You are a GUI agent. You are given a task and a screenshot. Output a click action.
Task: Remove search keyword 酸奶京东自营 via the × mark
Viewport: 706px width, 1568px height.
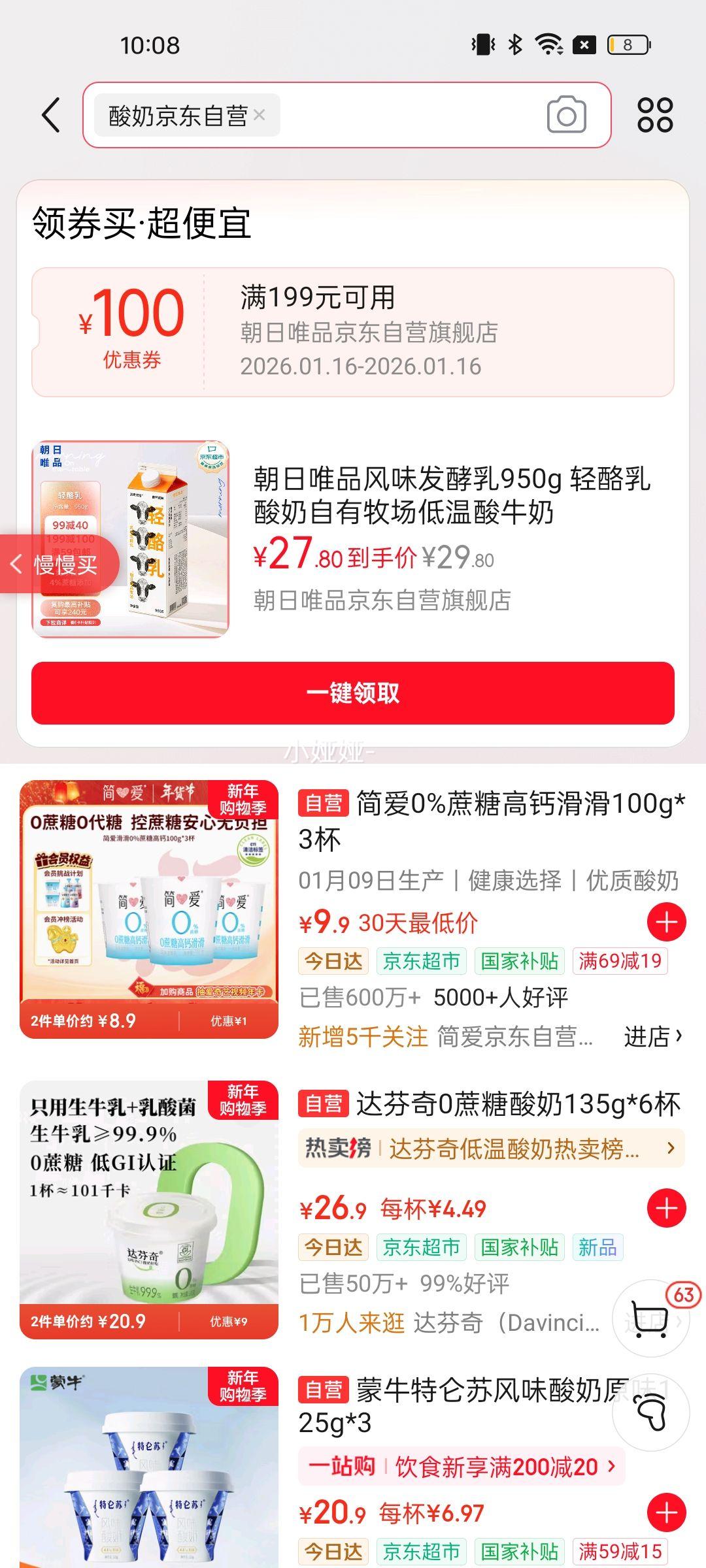259,116
